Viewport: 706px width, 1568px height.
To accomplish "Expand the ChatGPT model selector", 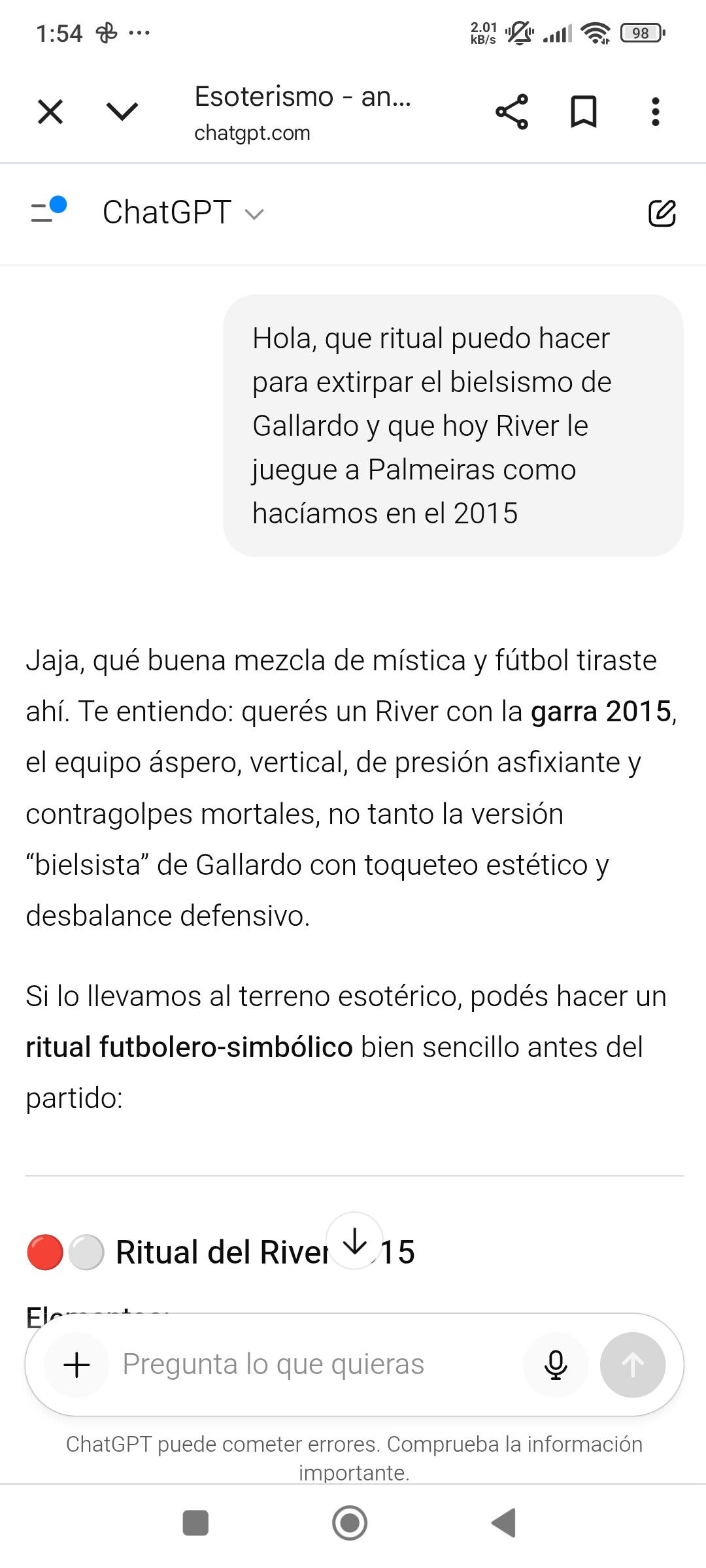I will pyautogui.click(x=183, y=213).
